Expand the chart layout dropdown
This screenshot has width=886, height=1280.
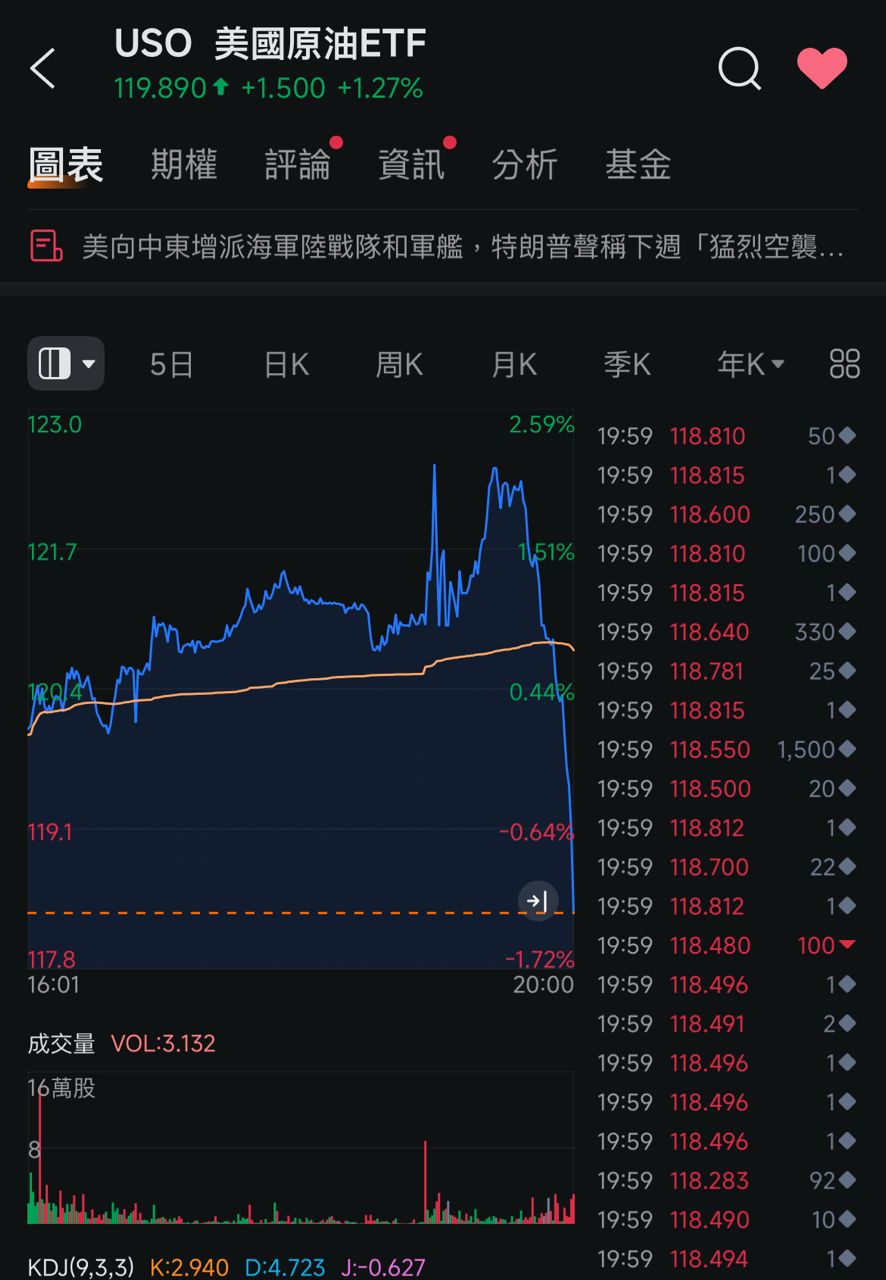66,364
